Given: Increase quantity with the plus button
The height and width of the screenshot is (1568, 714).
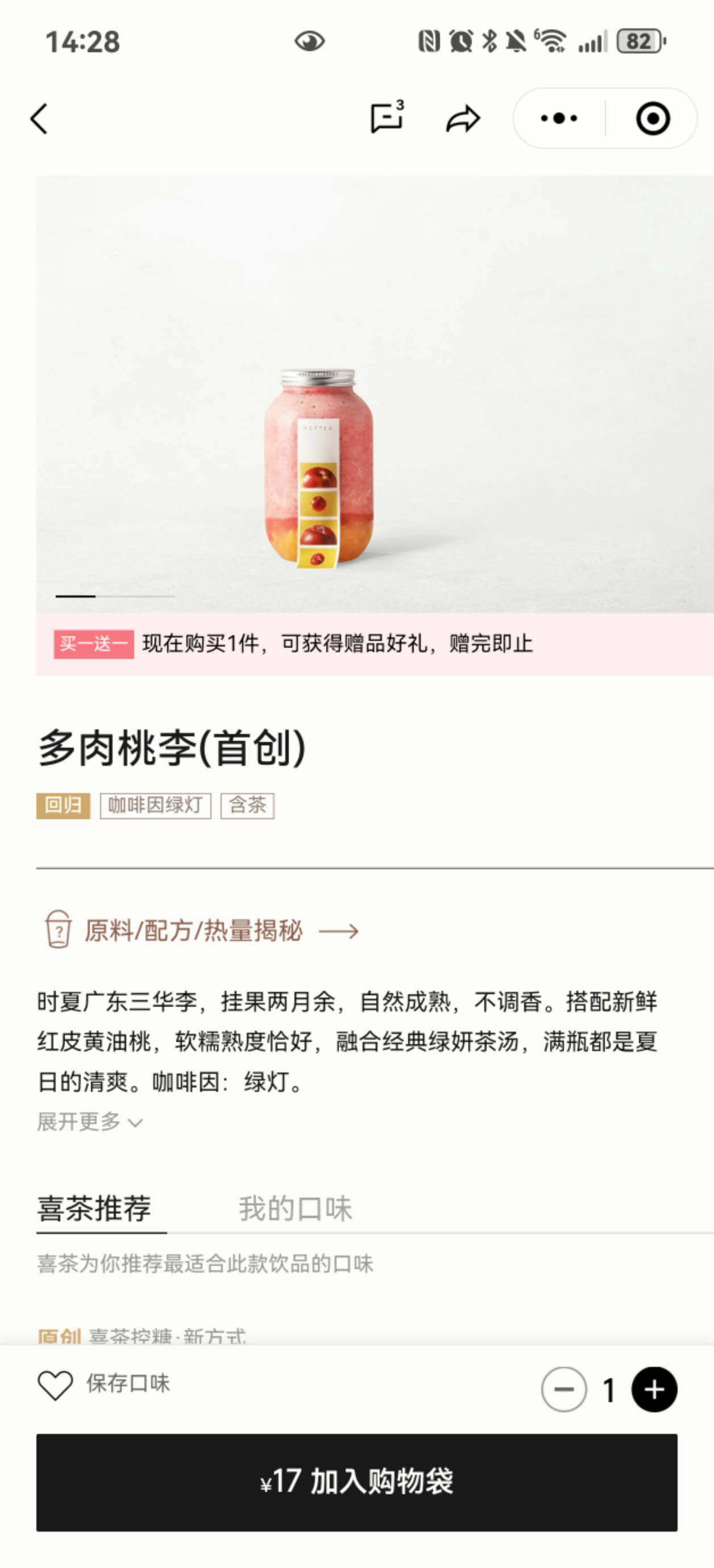Looking at the screenshot, I should [x=654, y=1390].
